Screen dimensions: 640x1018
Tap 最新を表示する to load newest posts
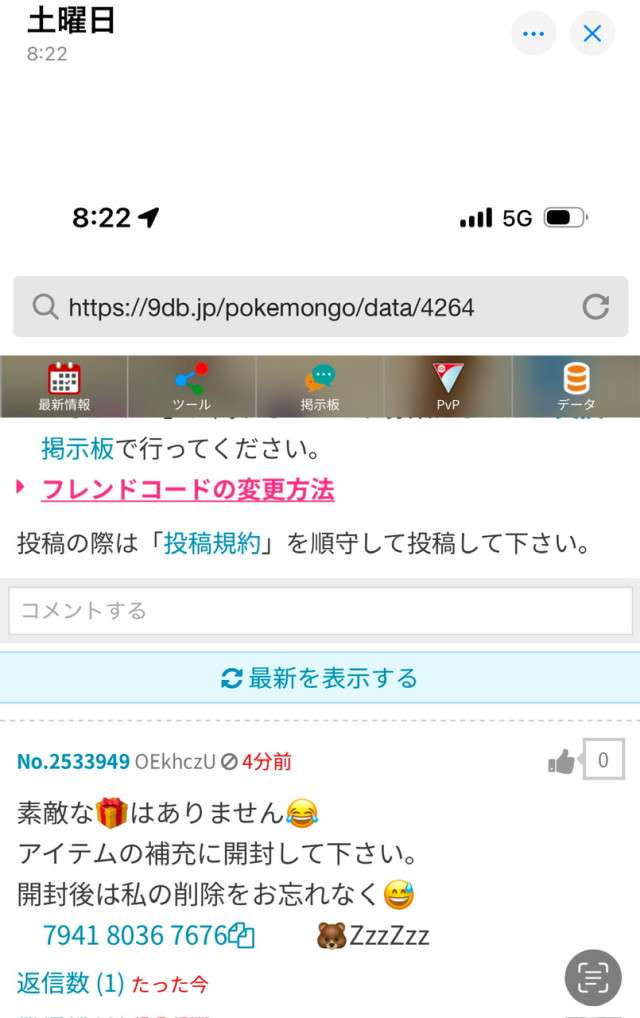(x=320, y=678)
